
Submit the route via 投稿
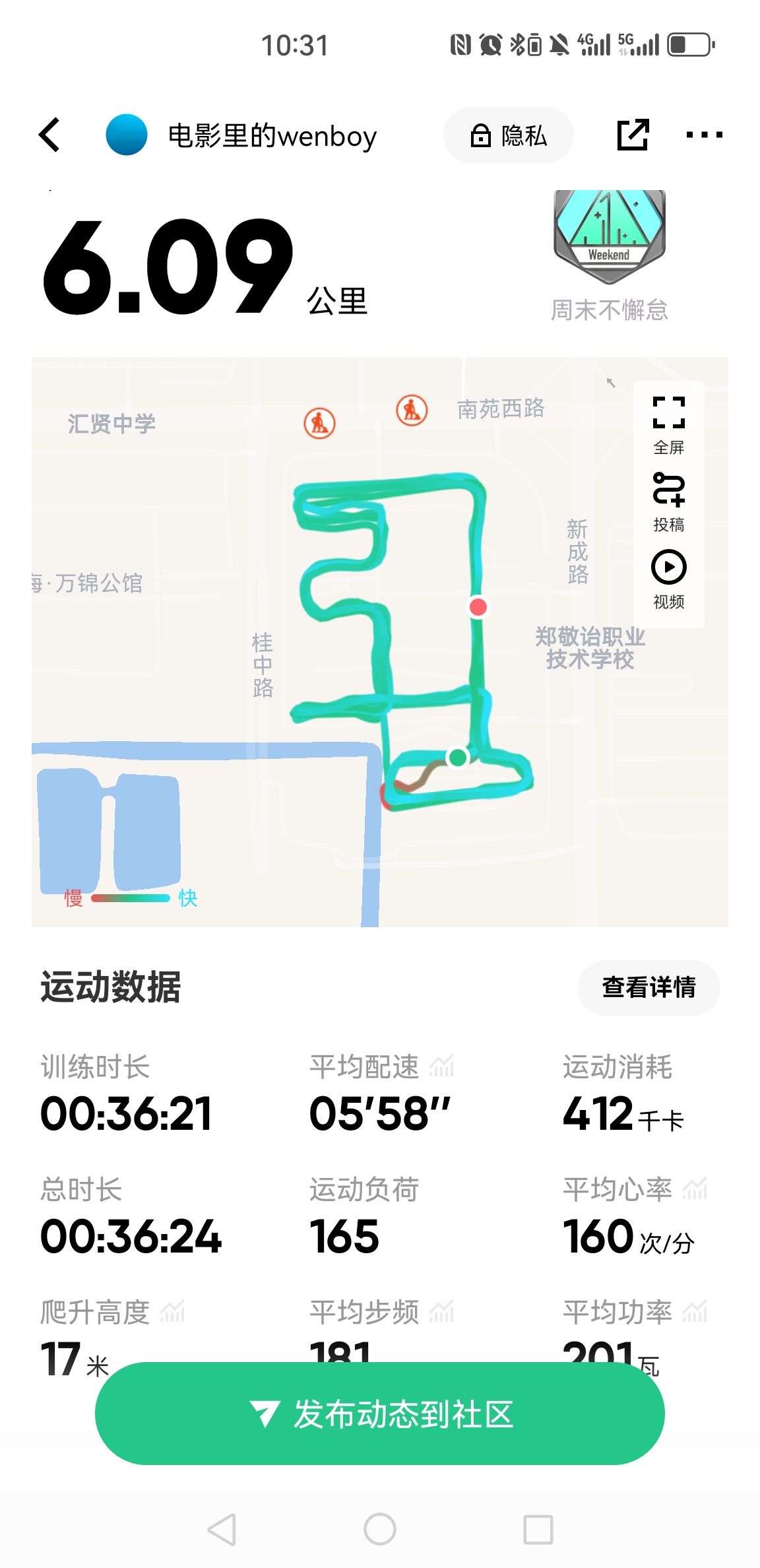coord(668,502)
